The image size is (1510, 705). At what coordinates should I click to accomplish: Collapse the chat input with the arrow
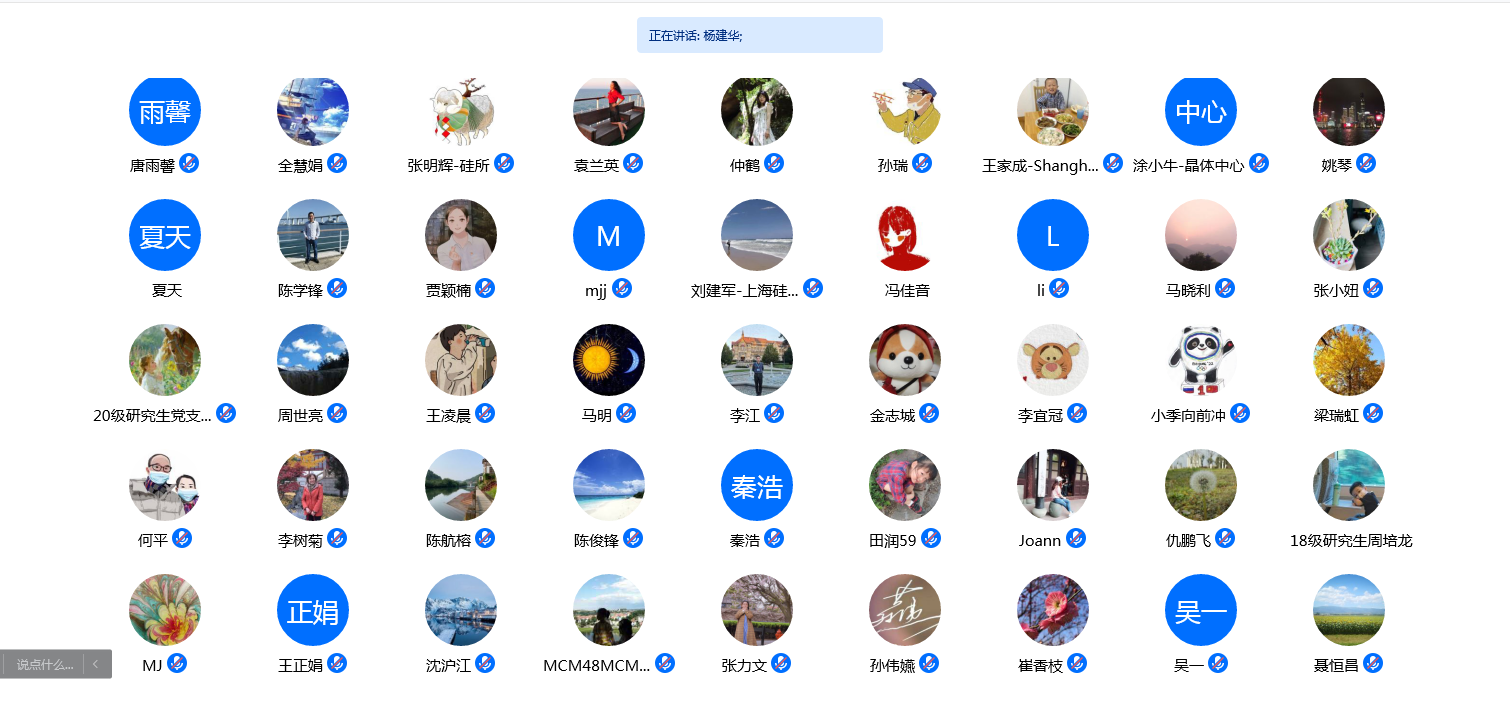(96, 664)
